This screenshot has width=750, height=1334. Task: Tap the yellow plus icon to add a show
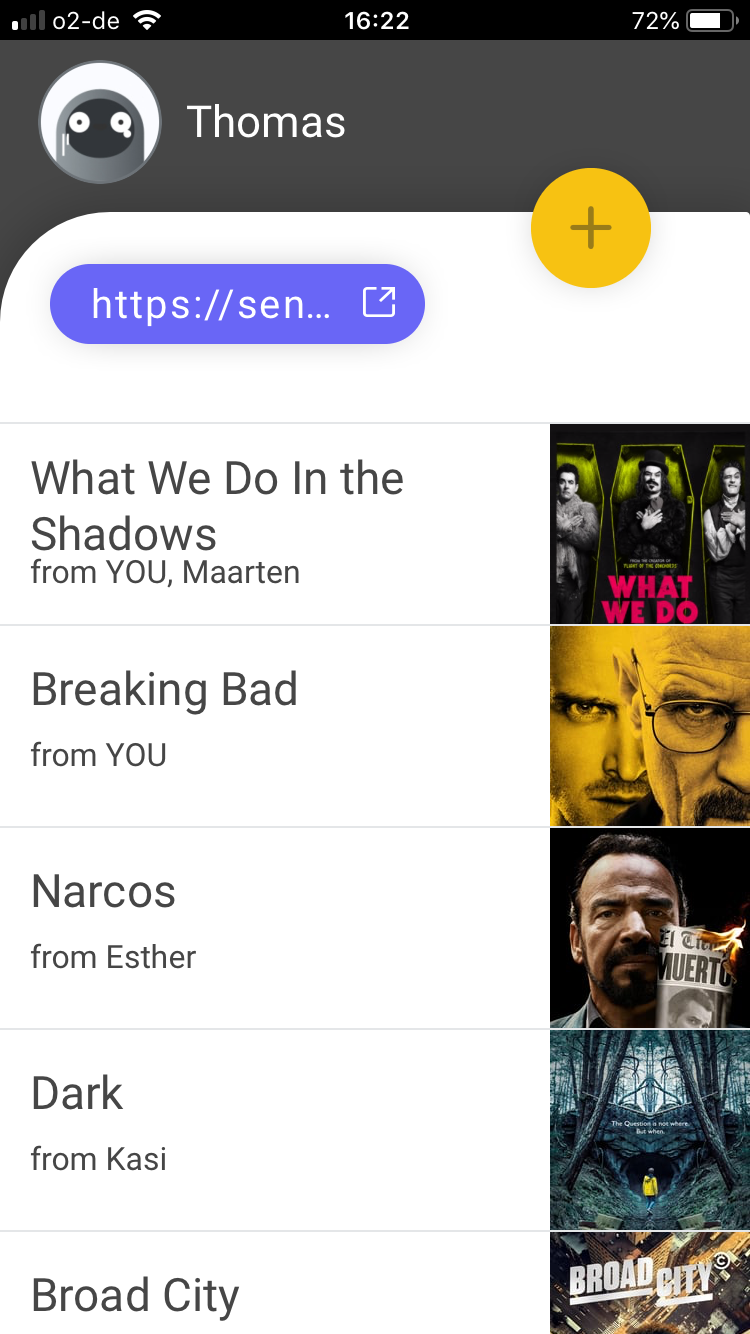click(590, 228)
